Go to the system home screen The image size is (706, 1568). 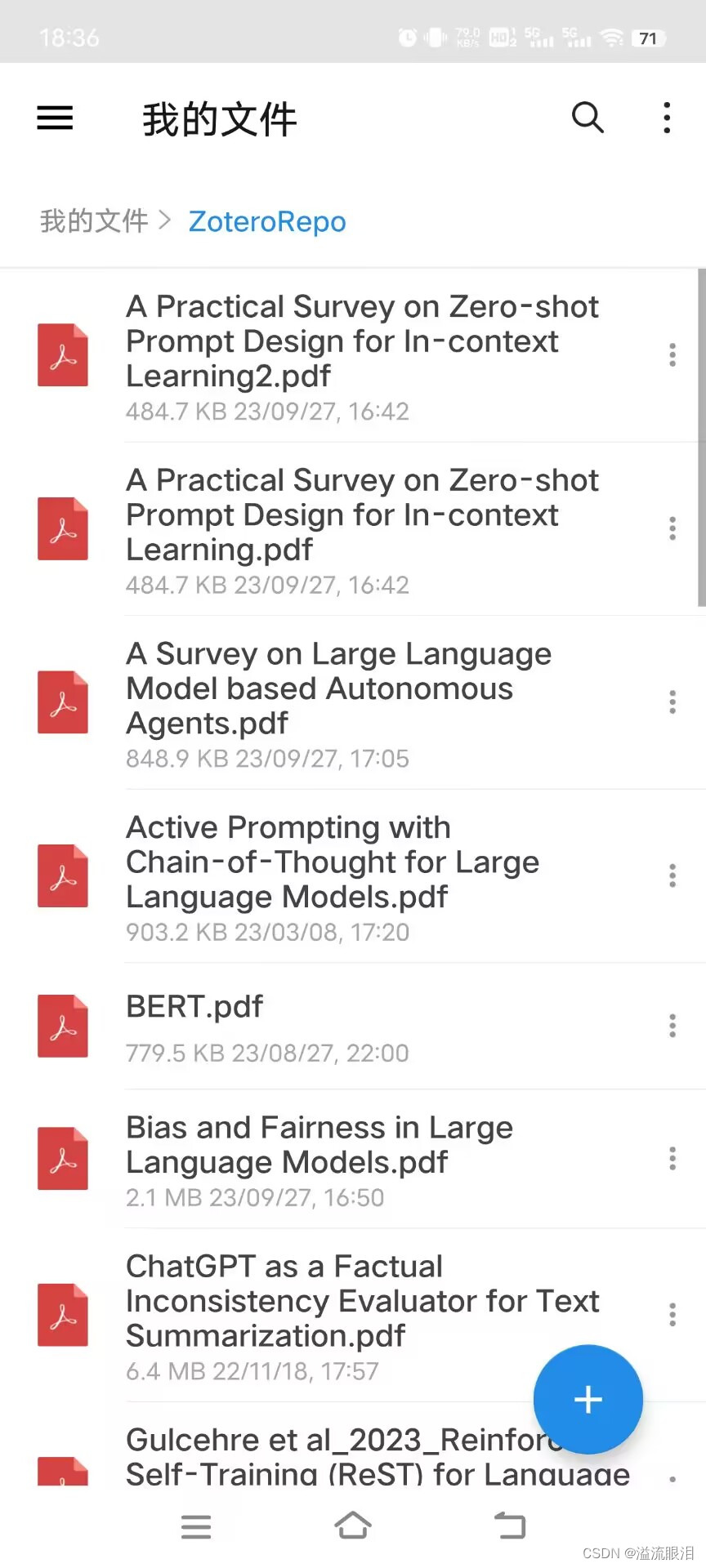(x=353, y=1526)
